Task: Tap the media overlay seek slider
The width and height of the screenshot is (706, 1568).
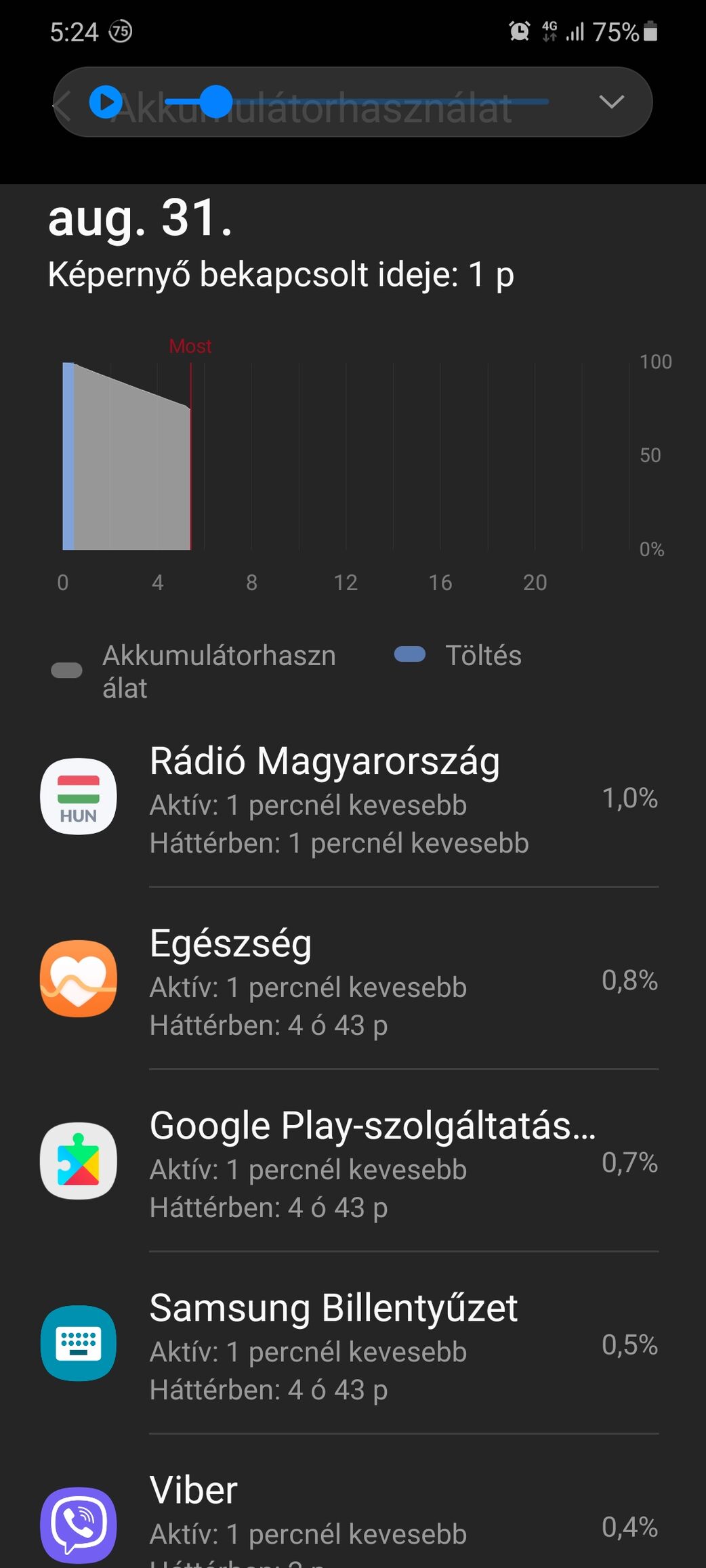Action: point(356,102)
